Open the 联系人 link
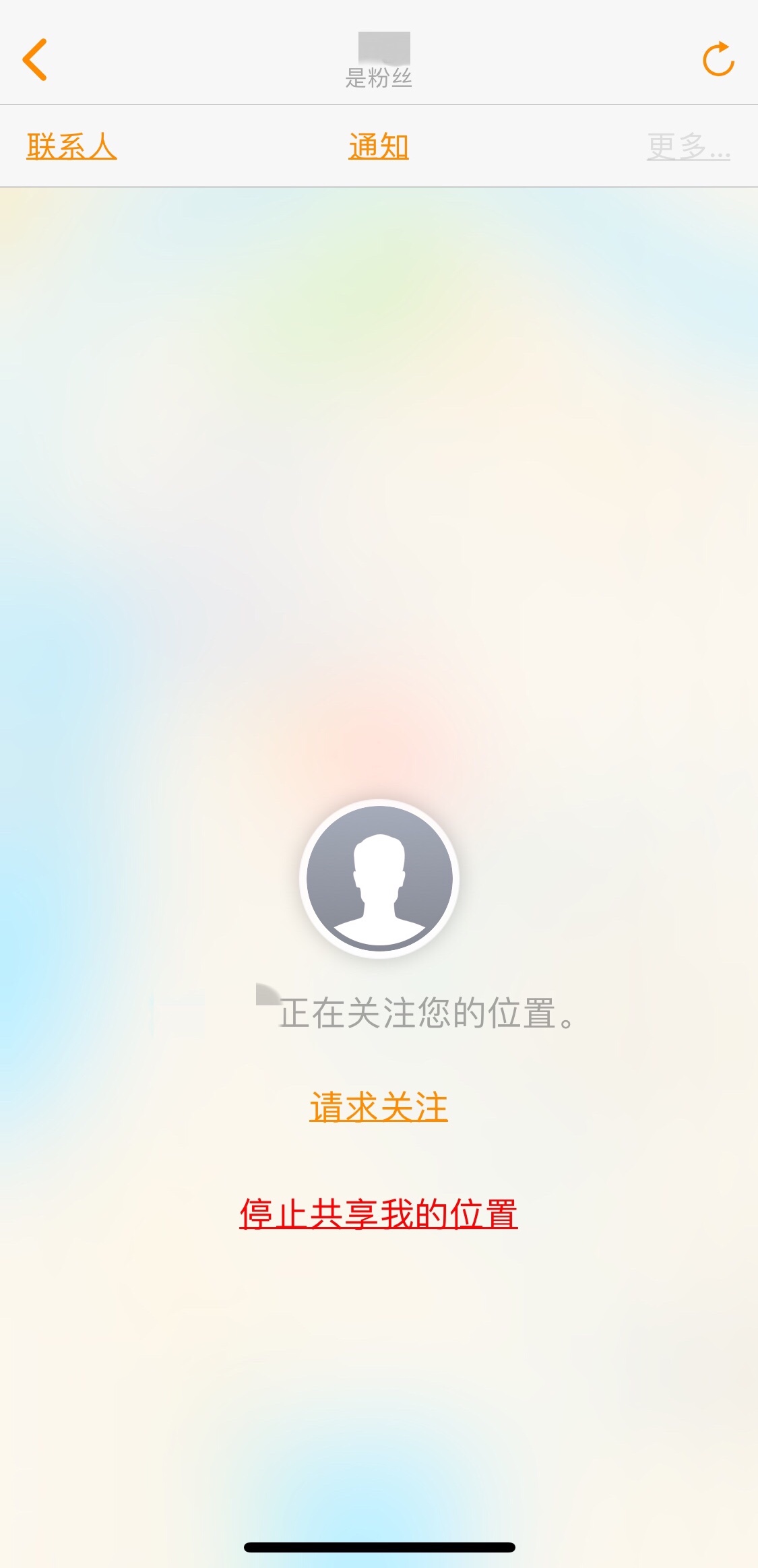This screenshot has width=758, height=1568. coord(71,146)
